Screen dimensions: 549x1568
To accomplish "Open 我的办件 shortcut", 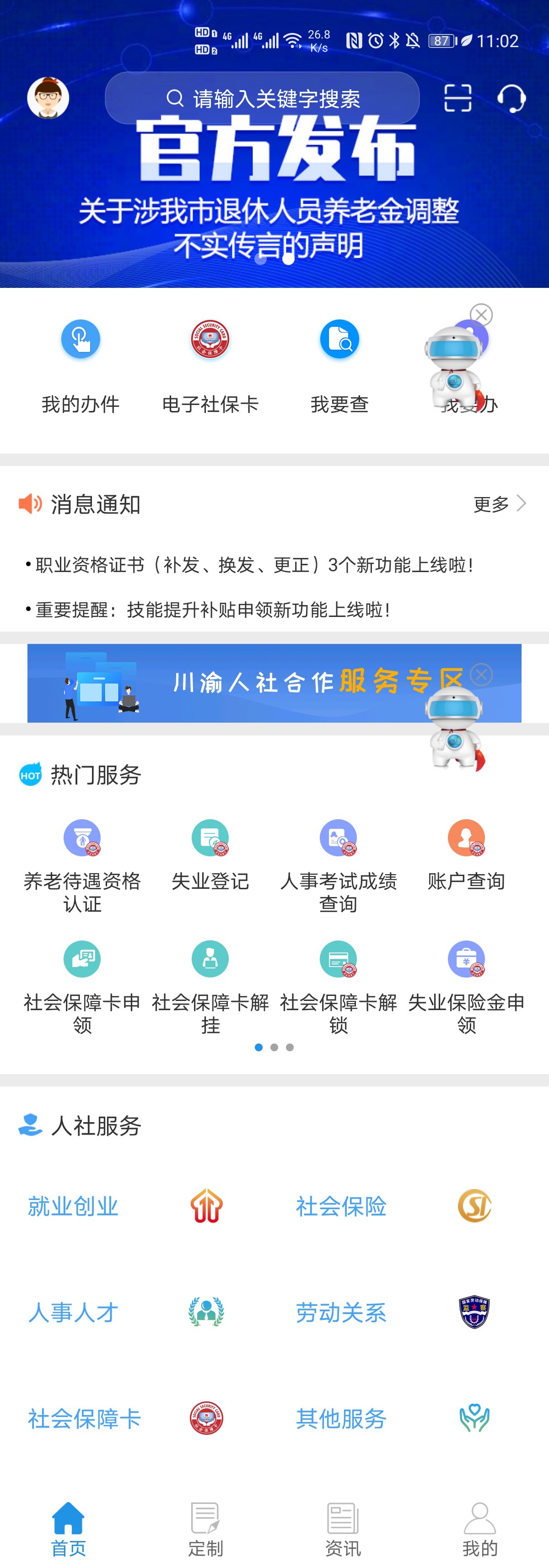I will tap(81, 366).
